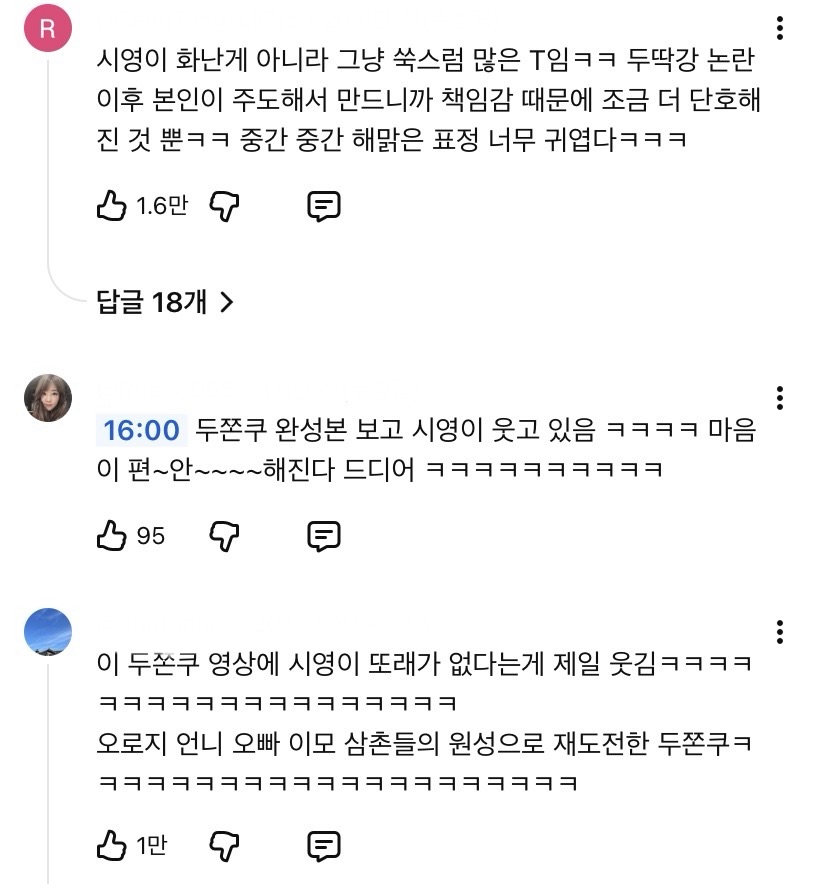Screen dimensions: 828x884
Task: Reply to the comment with 1만 likes
Action: coord(322,846)
